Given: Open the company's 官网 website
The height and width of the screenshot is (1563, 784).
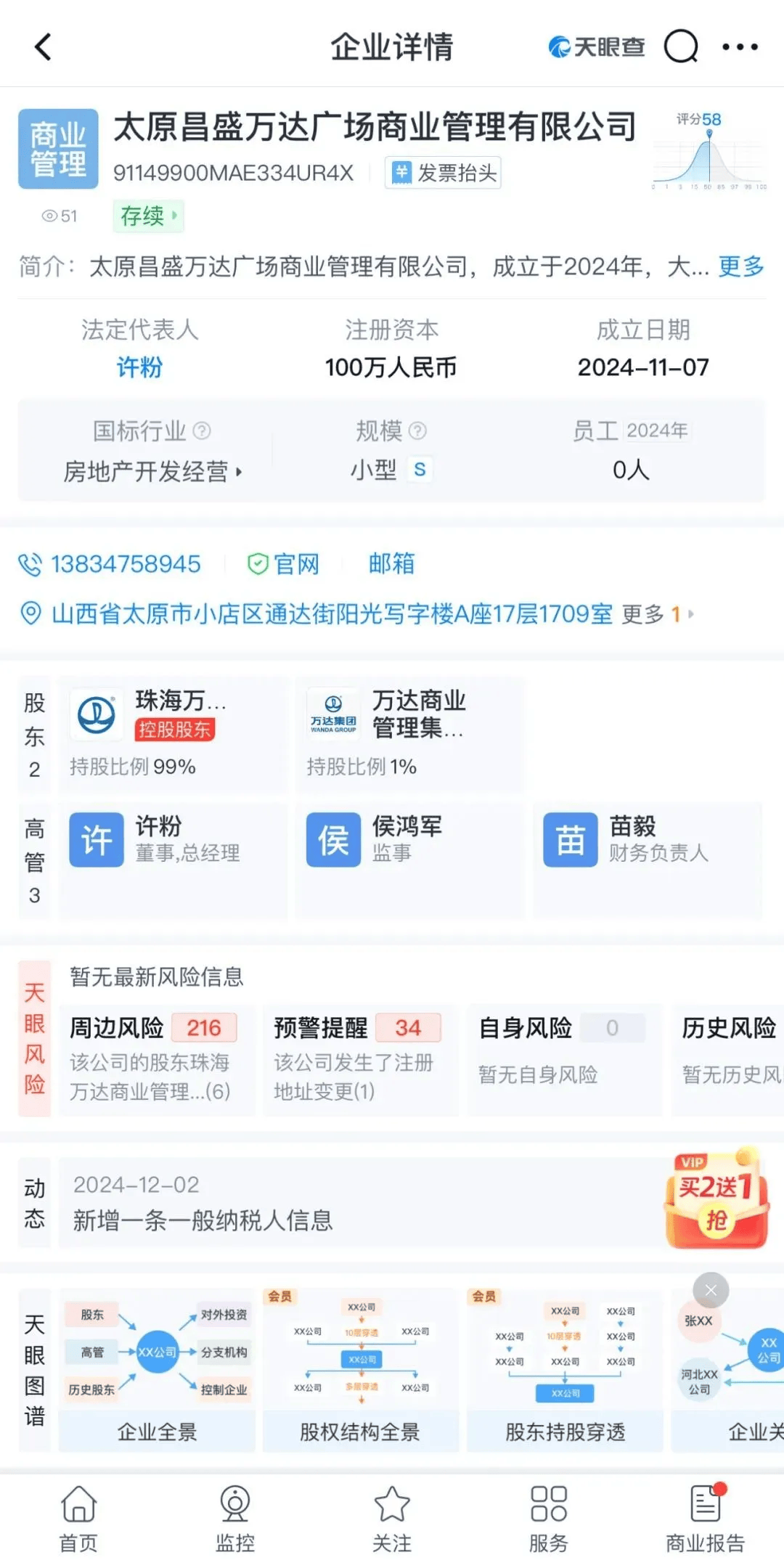Looking at the screenshot, I should point(284,564).
